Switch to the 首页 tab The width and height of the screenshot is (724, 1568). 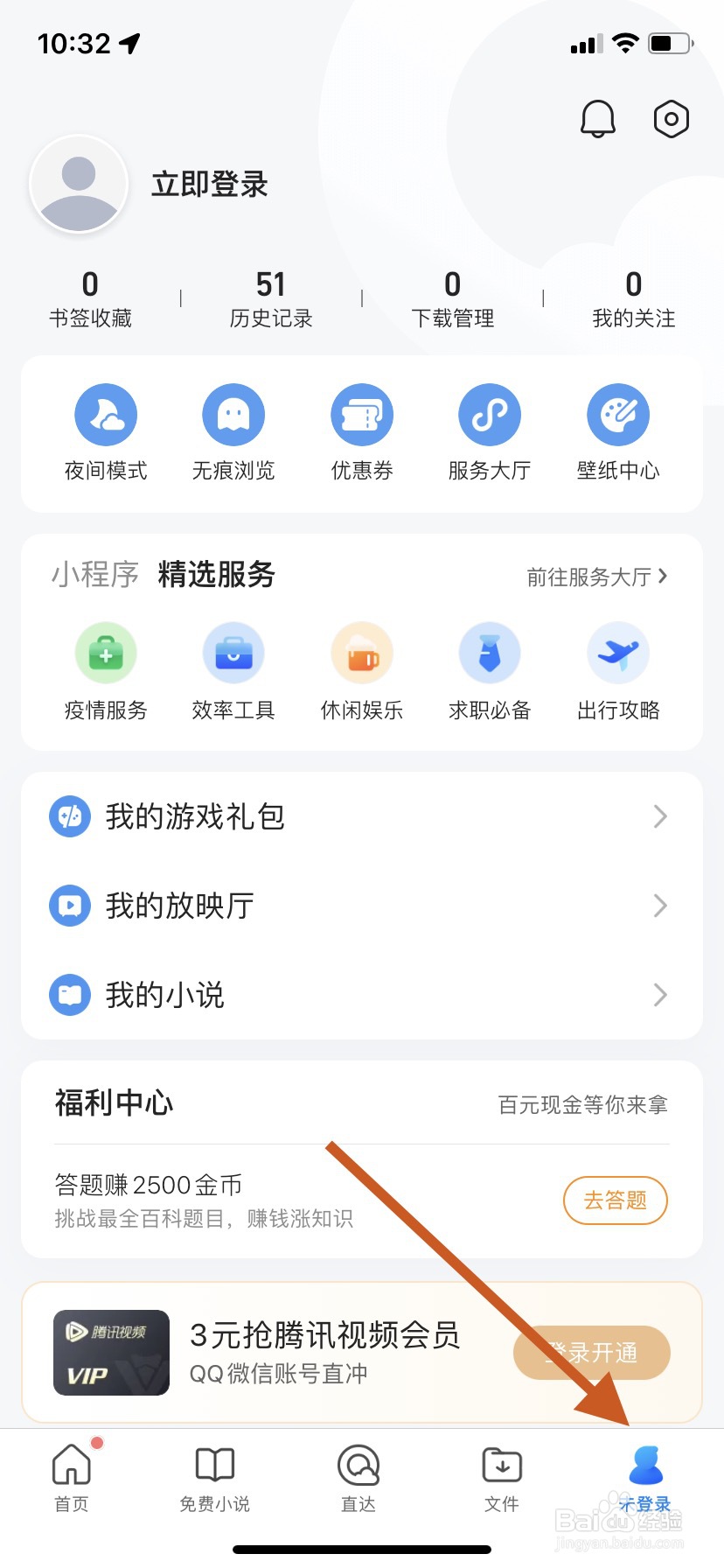[x=72, y=1478]
